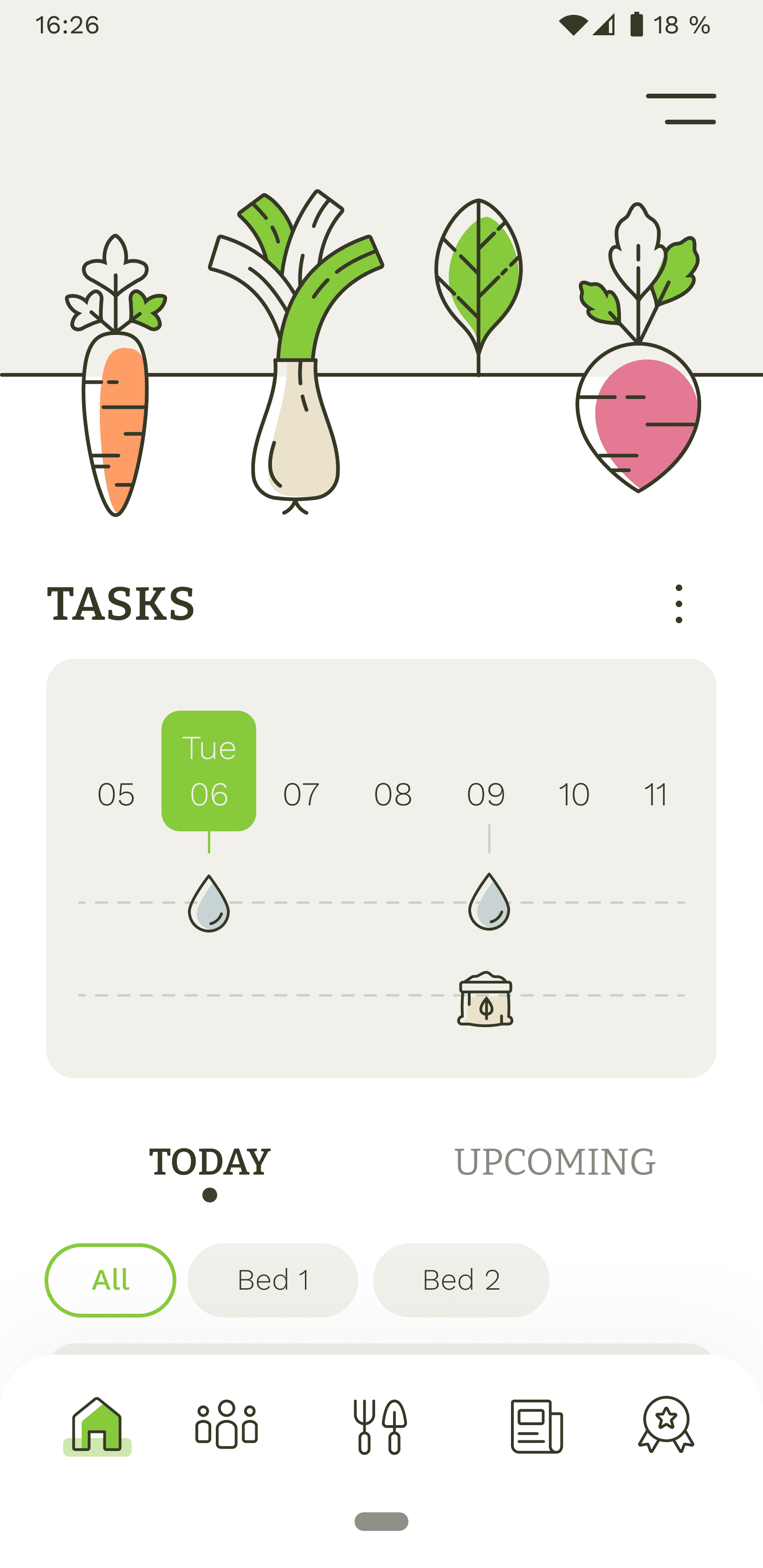Open the community people tab
The height and width of the screenshot is (1568, 763).
click(226, 1425)
